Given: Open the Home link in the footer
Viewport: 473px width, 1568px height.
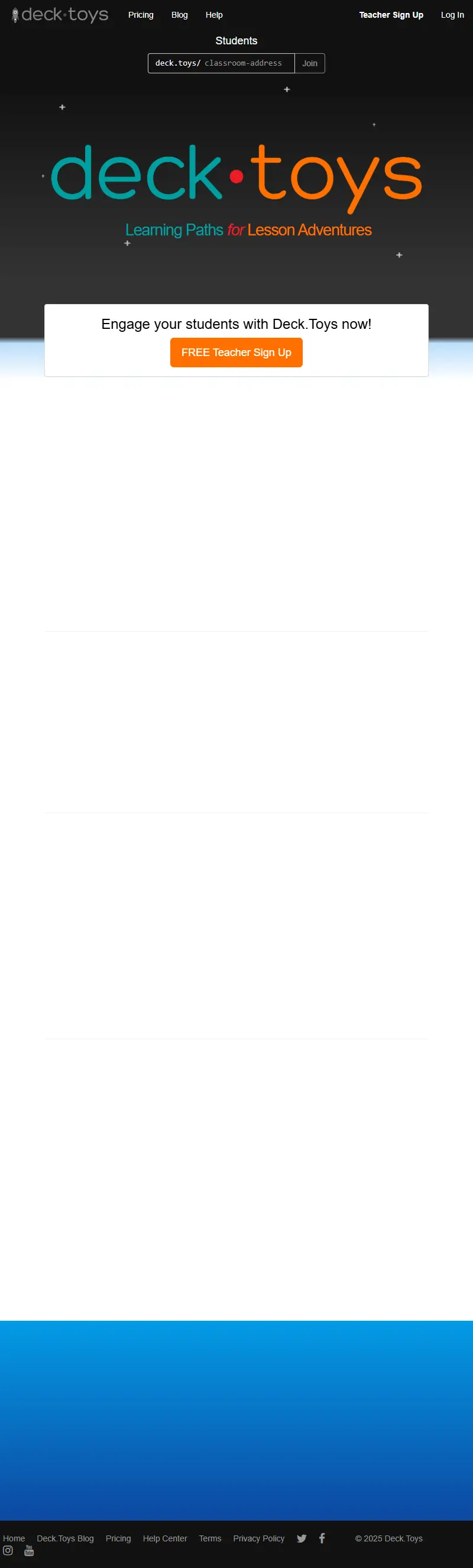Looking at the screenshot, I should click(14, 1538).
